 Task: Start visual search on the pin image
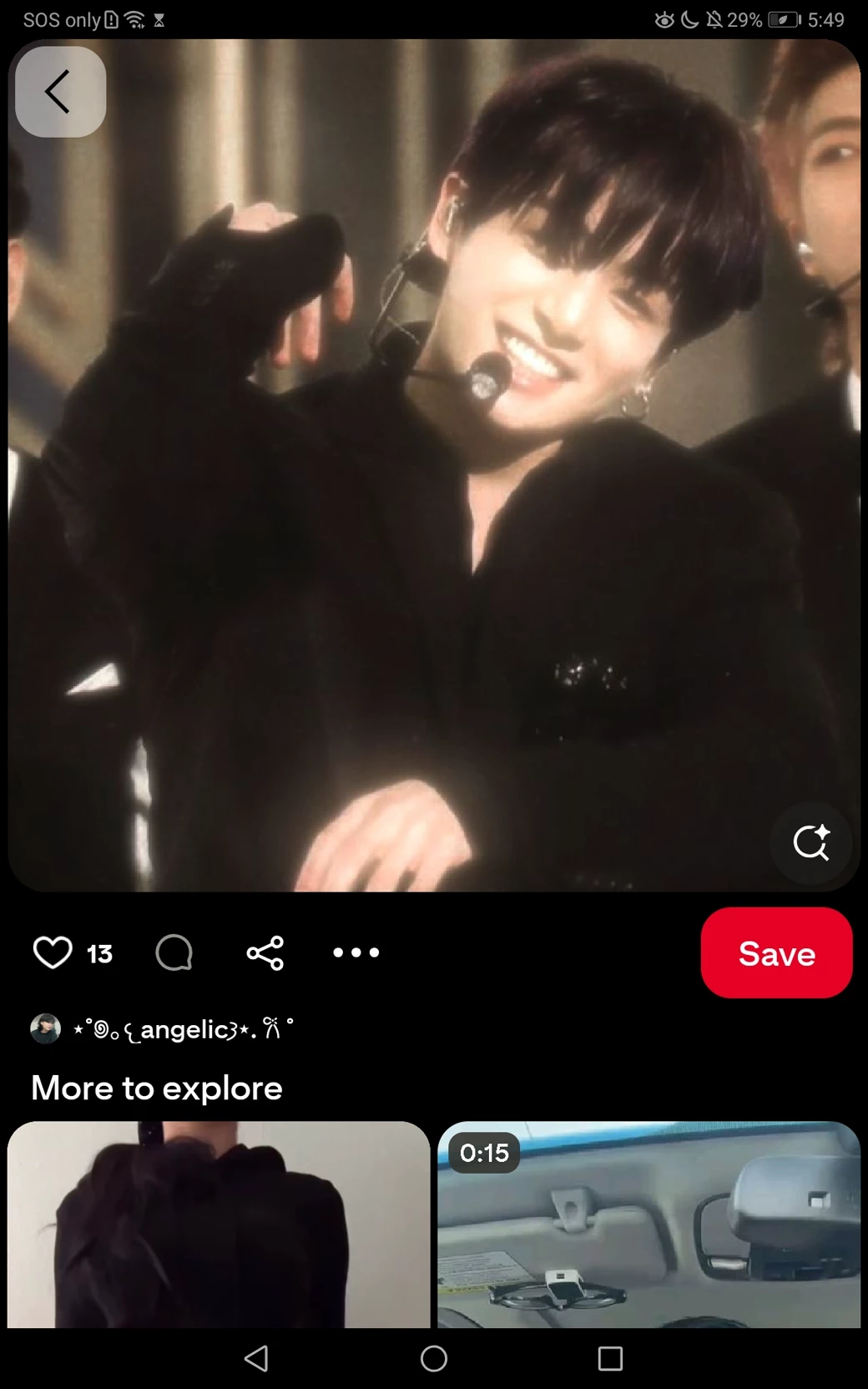click(x=811, y=842)
